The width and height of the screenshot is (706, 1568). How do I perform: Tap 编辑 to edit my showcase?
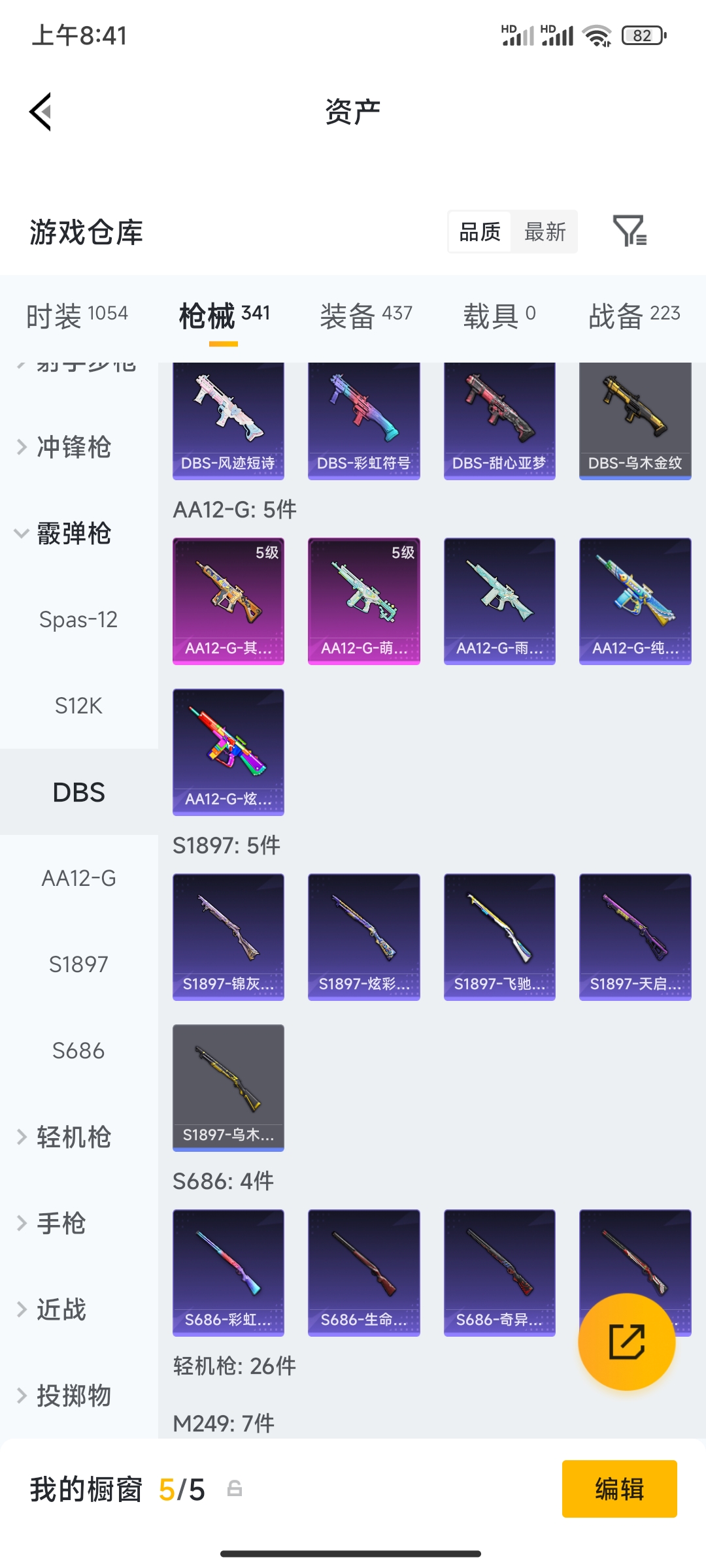click(619, 1489)
